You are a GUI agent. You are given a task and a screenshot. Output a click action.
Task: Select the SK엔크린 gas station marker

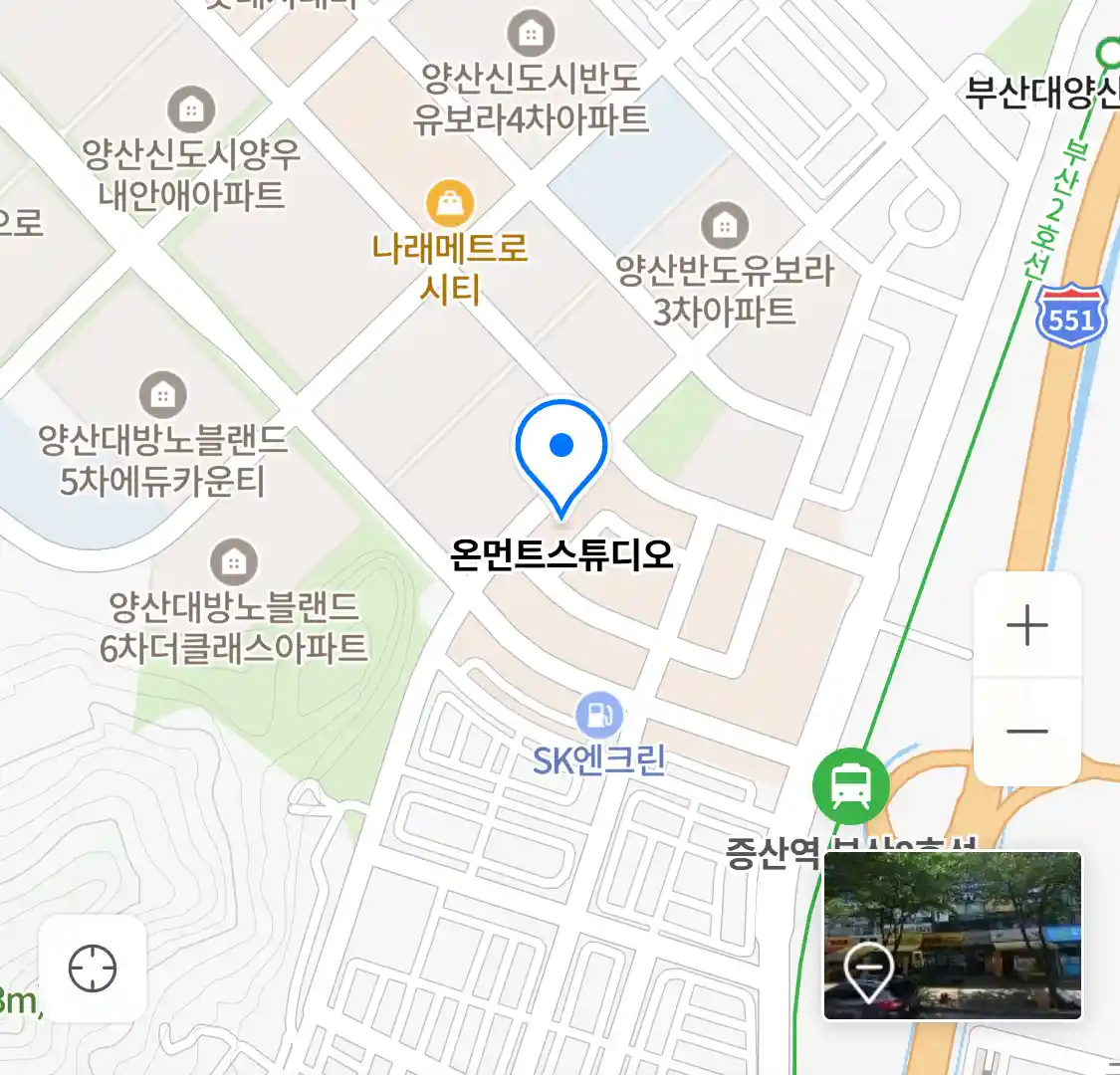point(599,715)
